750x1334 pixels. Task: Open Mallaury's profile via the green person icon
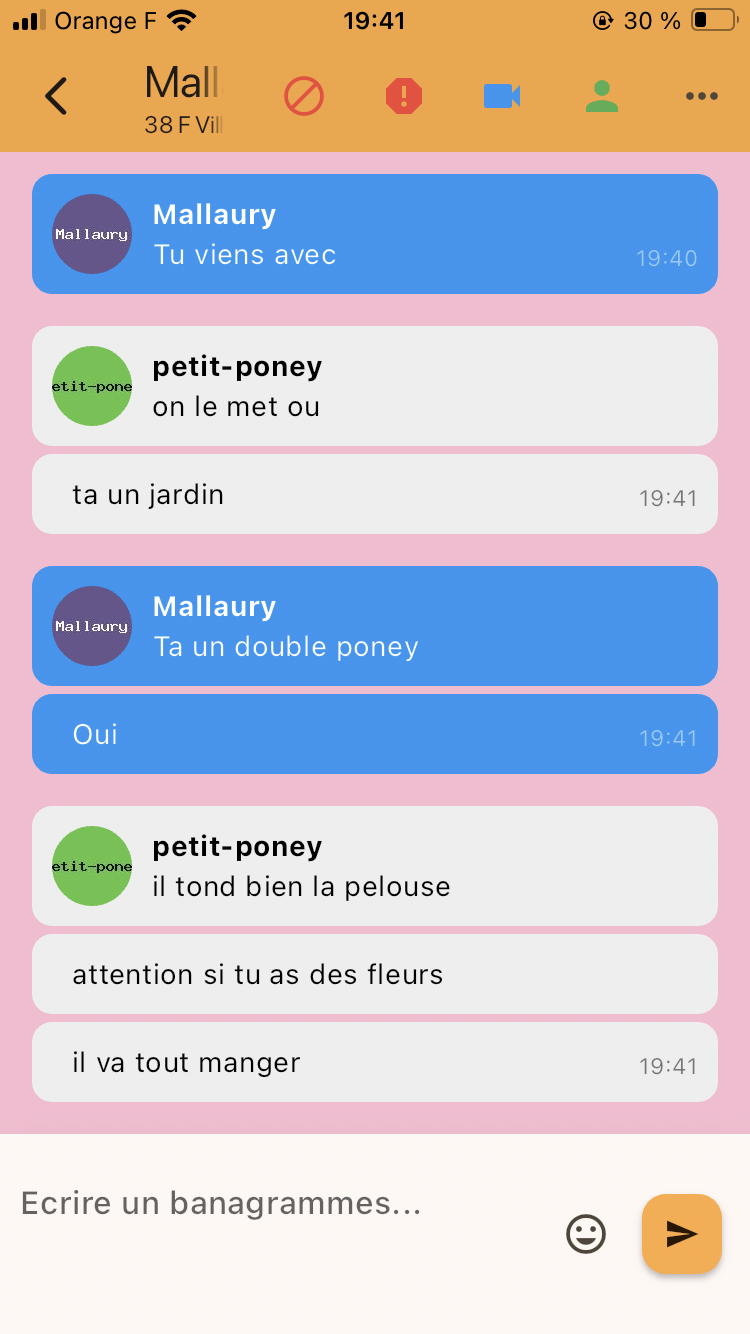coord(602,96)
